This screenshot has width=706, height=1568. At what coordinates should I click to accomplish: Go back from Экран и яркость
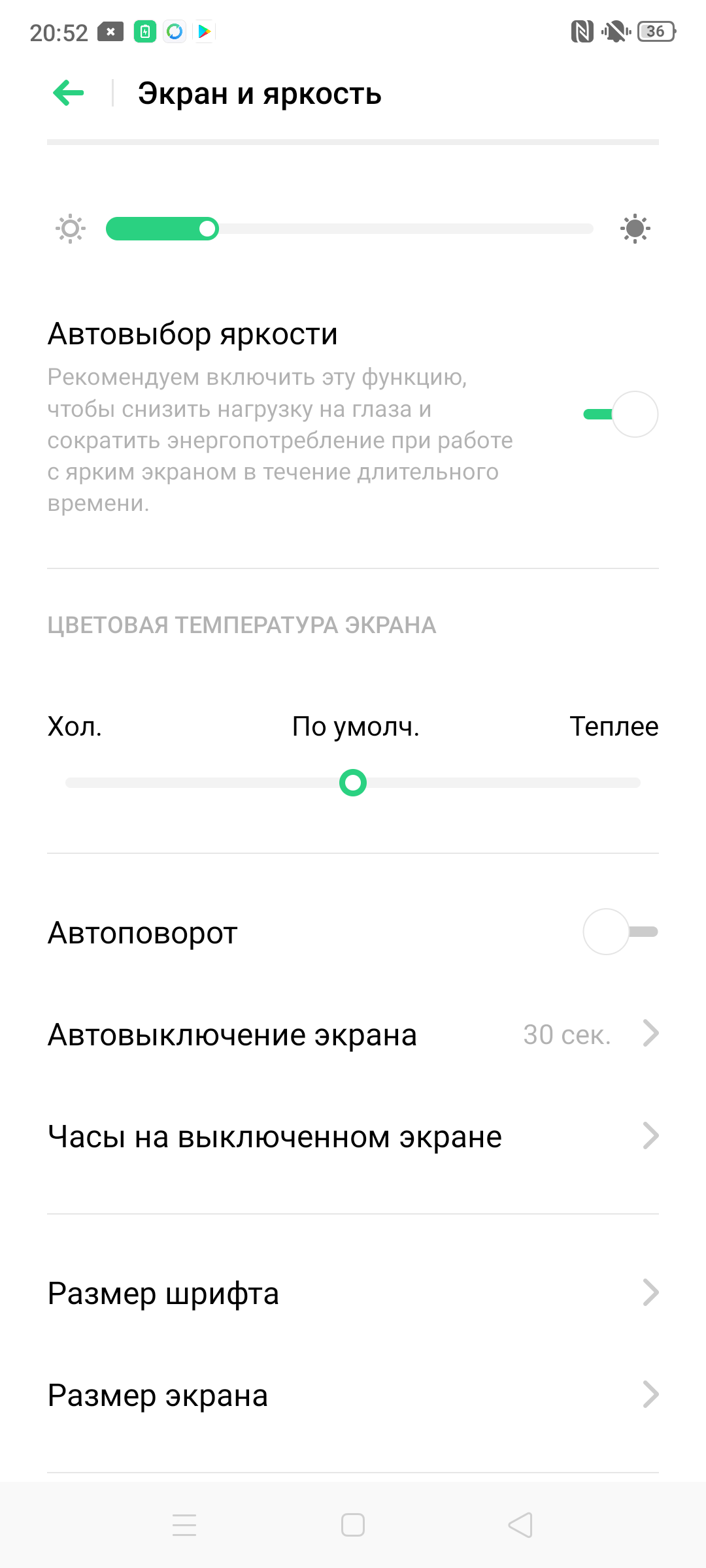[69, 93]
